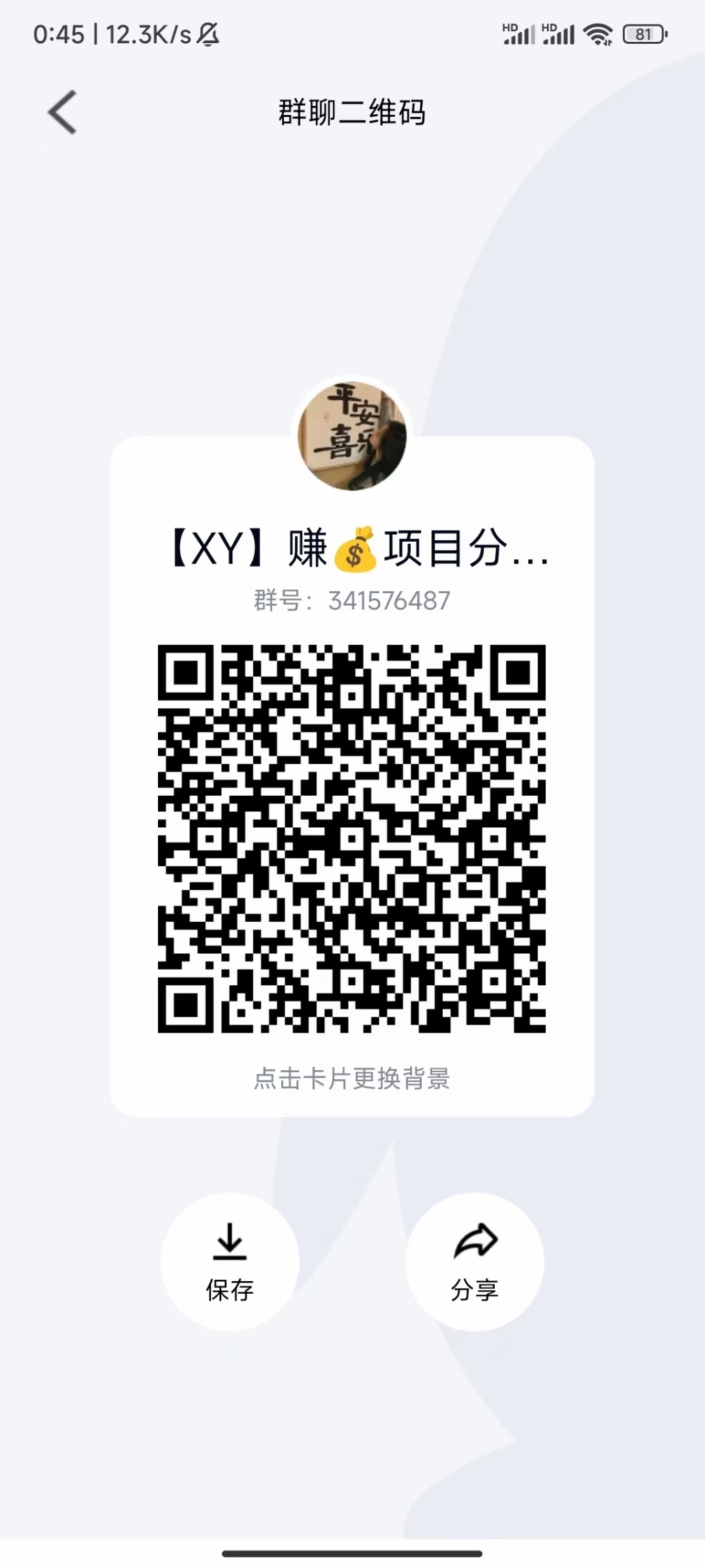The image size is (705, 1568).
Task: Tap 点击卡片更换背景 hint text
Action: point(352,1079)
